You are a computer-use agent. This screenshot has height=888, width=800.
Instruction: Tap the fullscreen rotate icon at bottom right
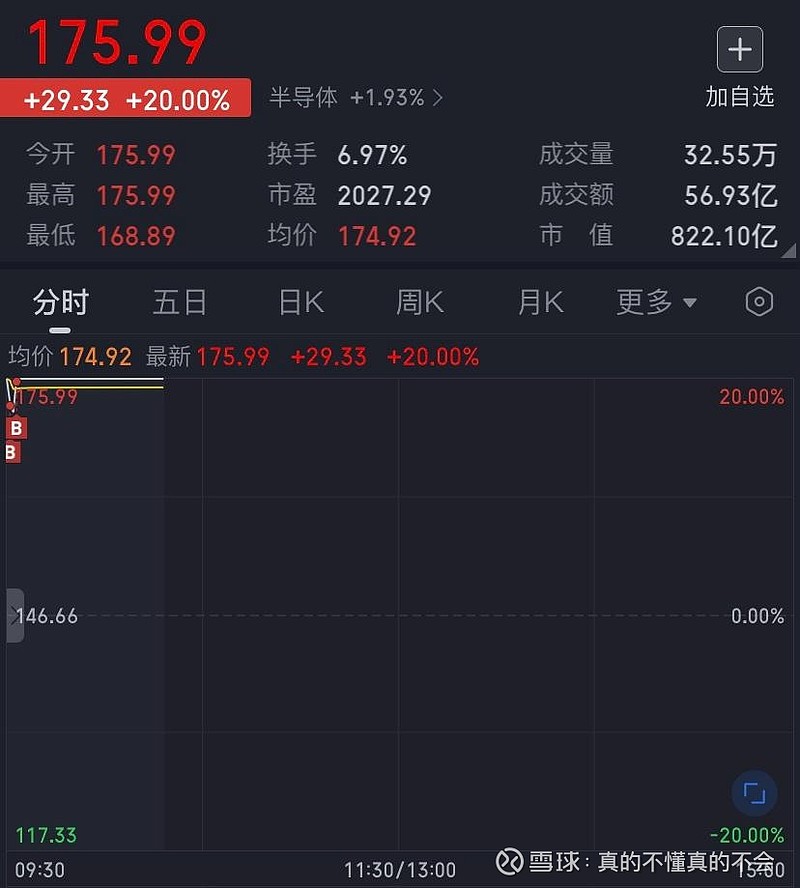(x=755, y=792)
